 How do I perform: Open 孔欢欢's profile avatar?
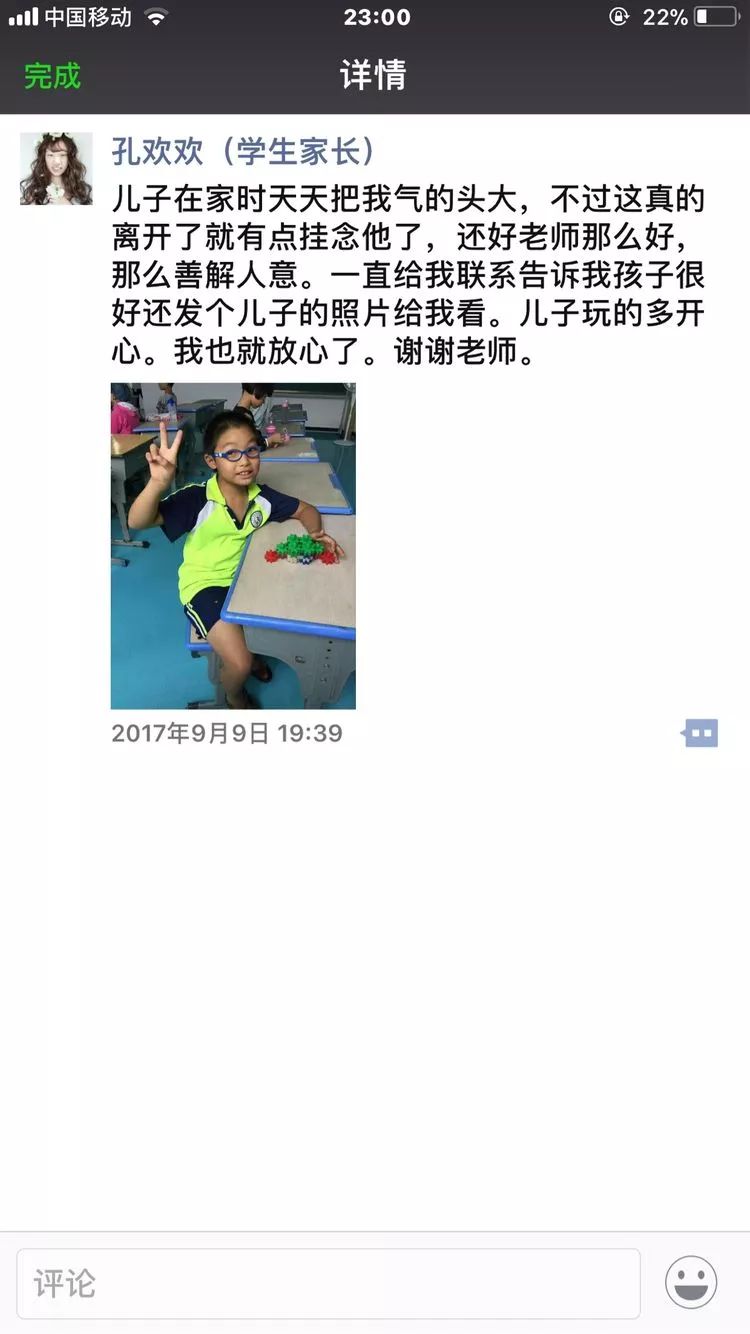[x=56, y=169]
